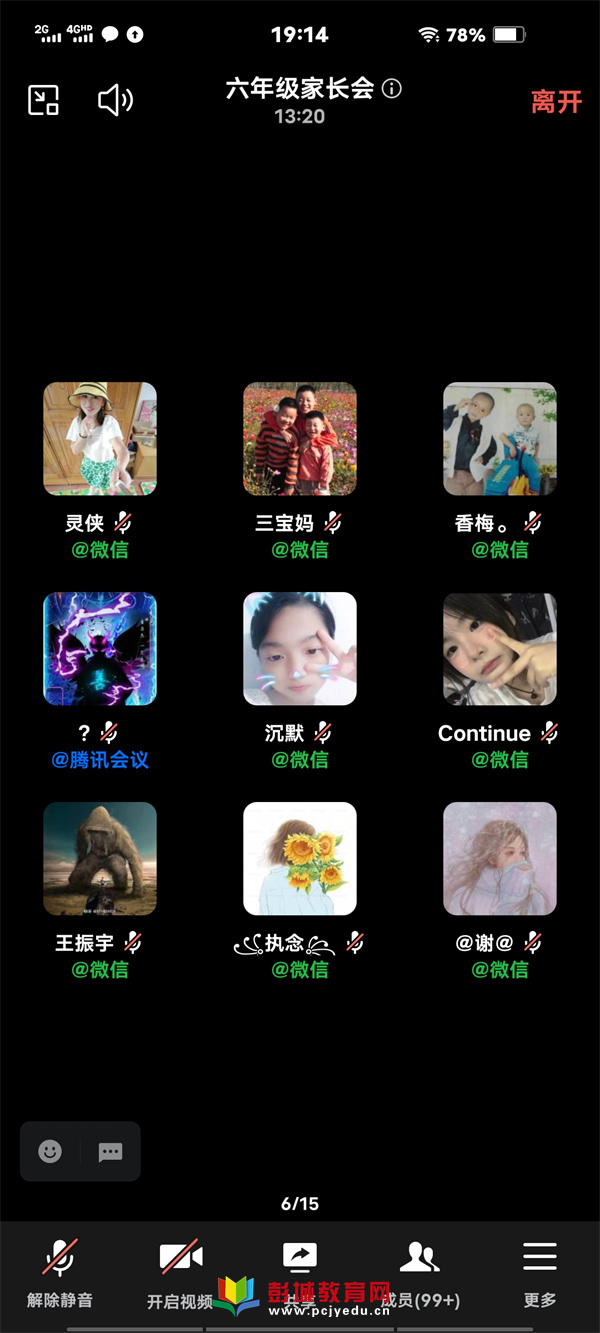
Task: Select participant 执念's tile
Action: click(x=300, y=859)
